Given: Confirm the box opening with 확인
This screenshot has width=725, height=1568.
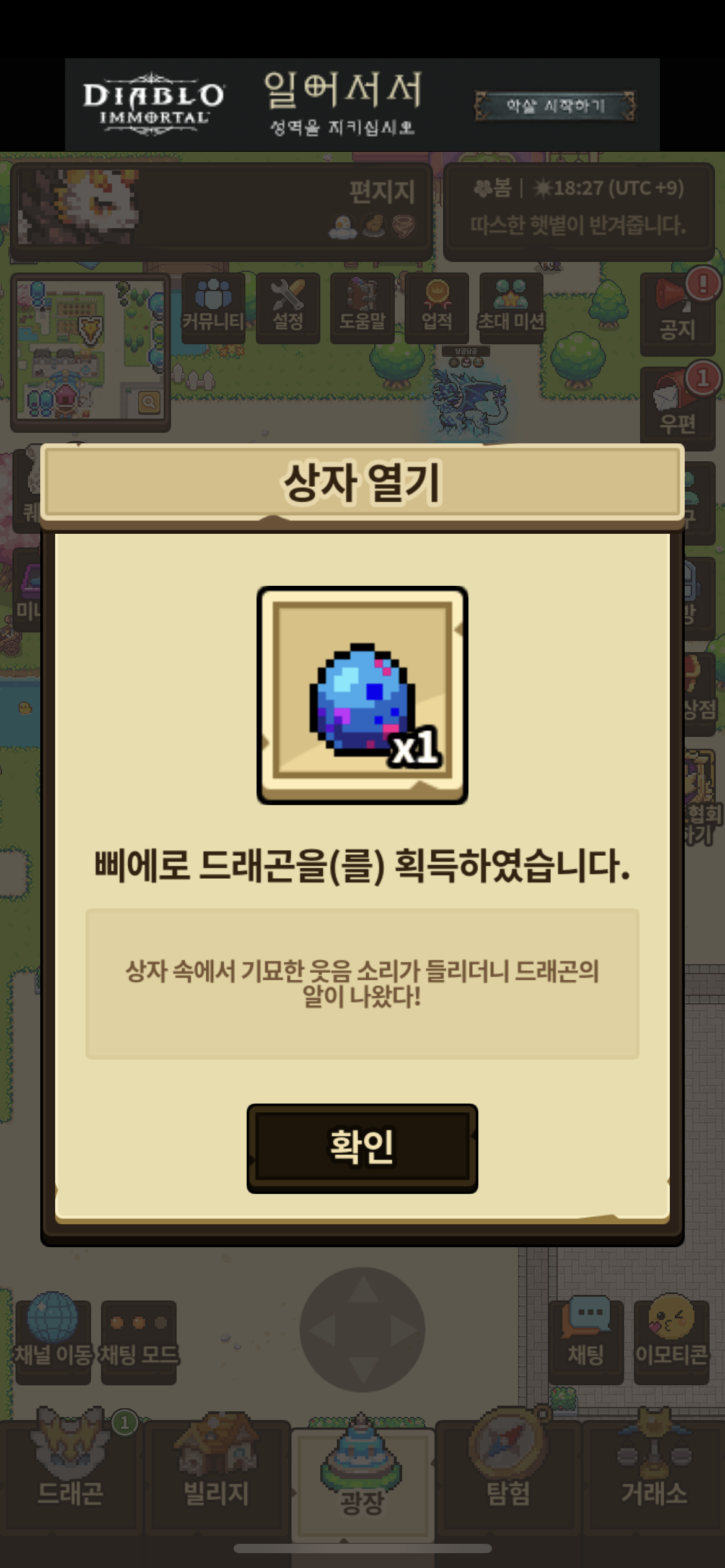Looking at the screenshot, I should click(x=362, y=1147).
